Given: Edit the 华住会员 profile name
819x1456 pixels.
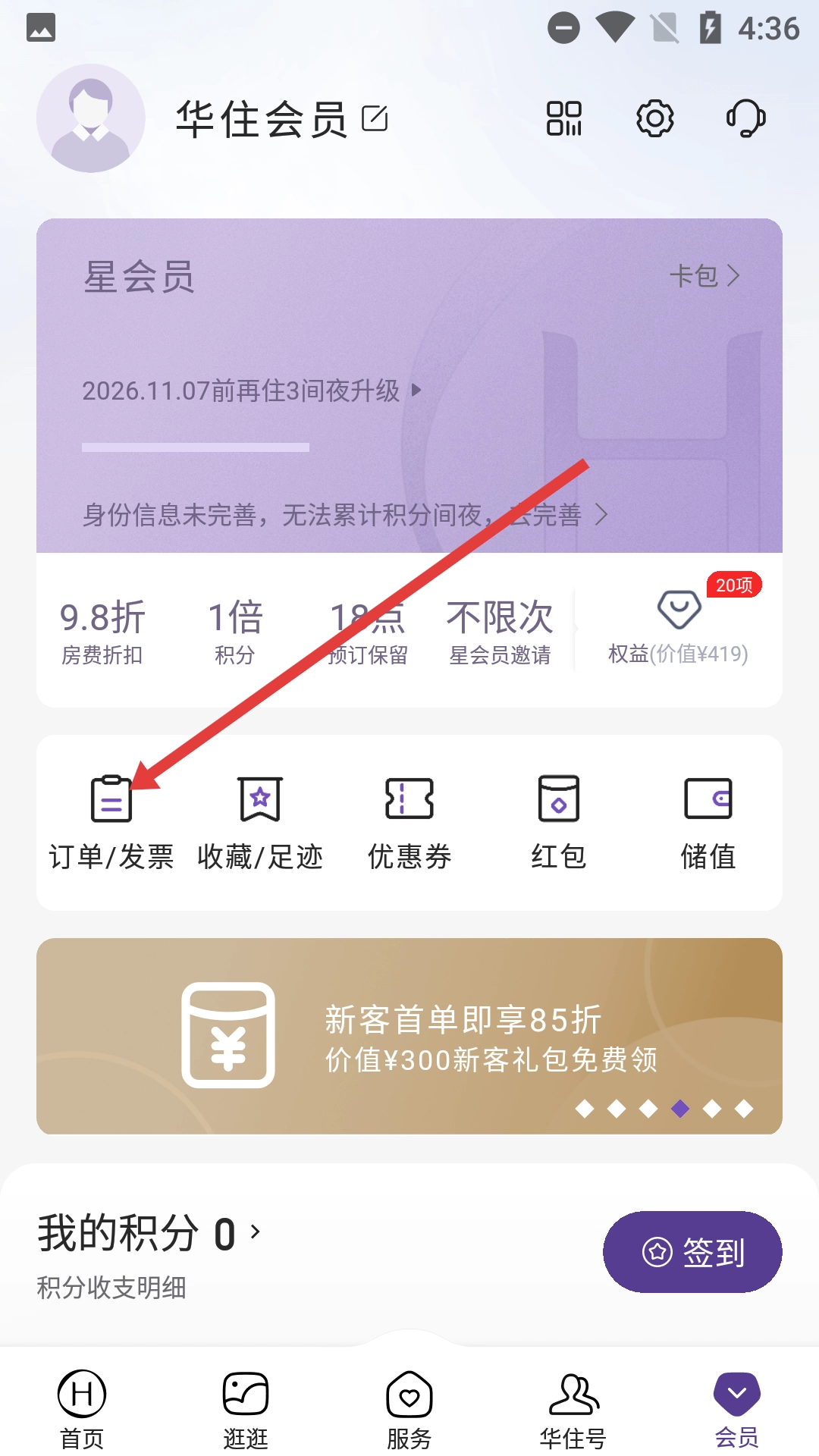Looking at the screenshot, I should (375, 119).
